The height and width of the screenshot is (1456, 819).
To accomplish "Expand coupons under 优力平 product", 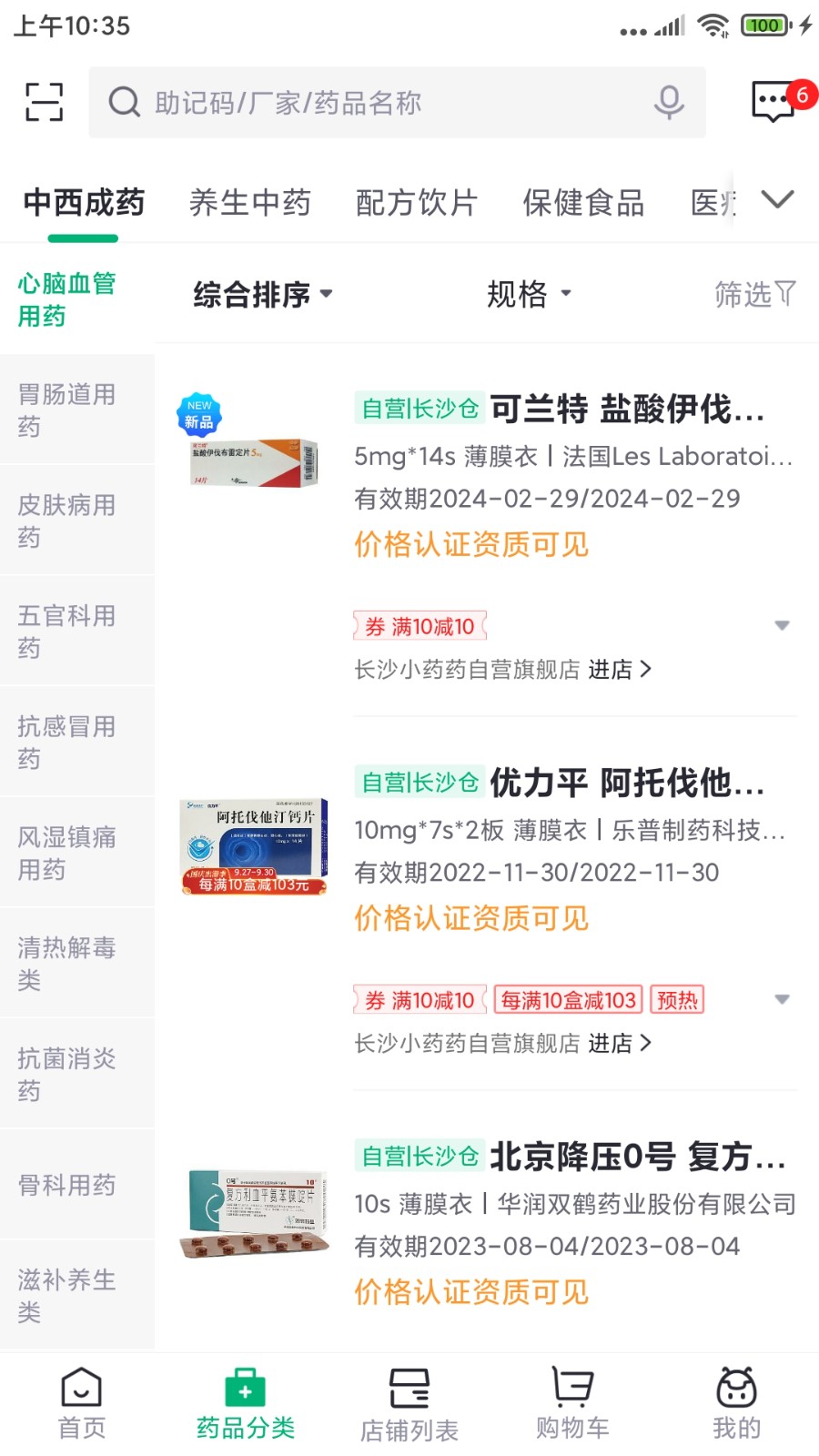I will coord(781,999).
